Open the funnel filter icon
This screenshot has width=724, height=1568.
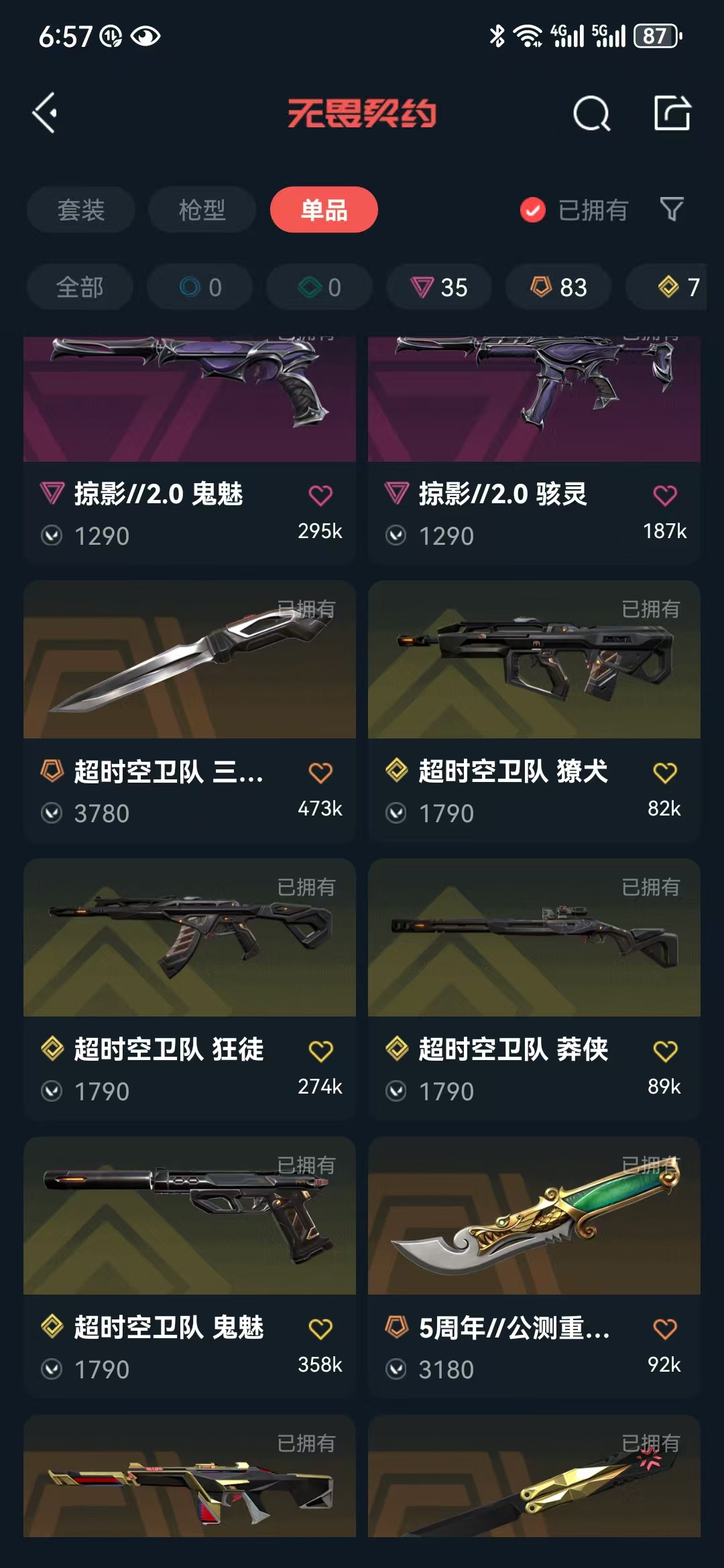(x=672, y=210)
